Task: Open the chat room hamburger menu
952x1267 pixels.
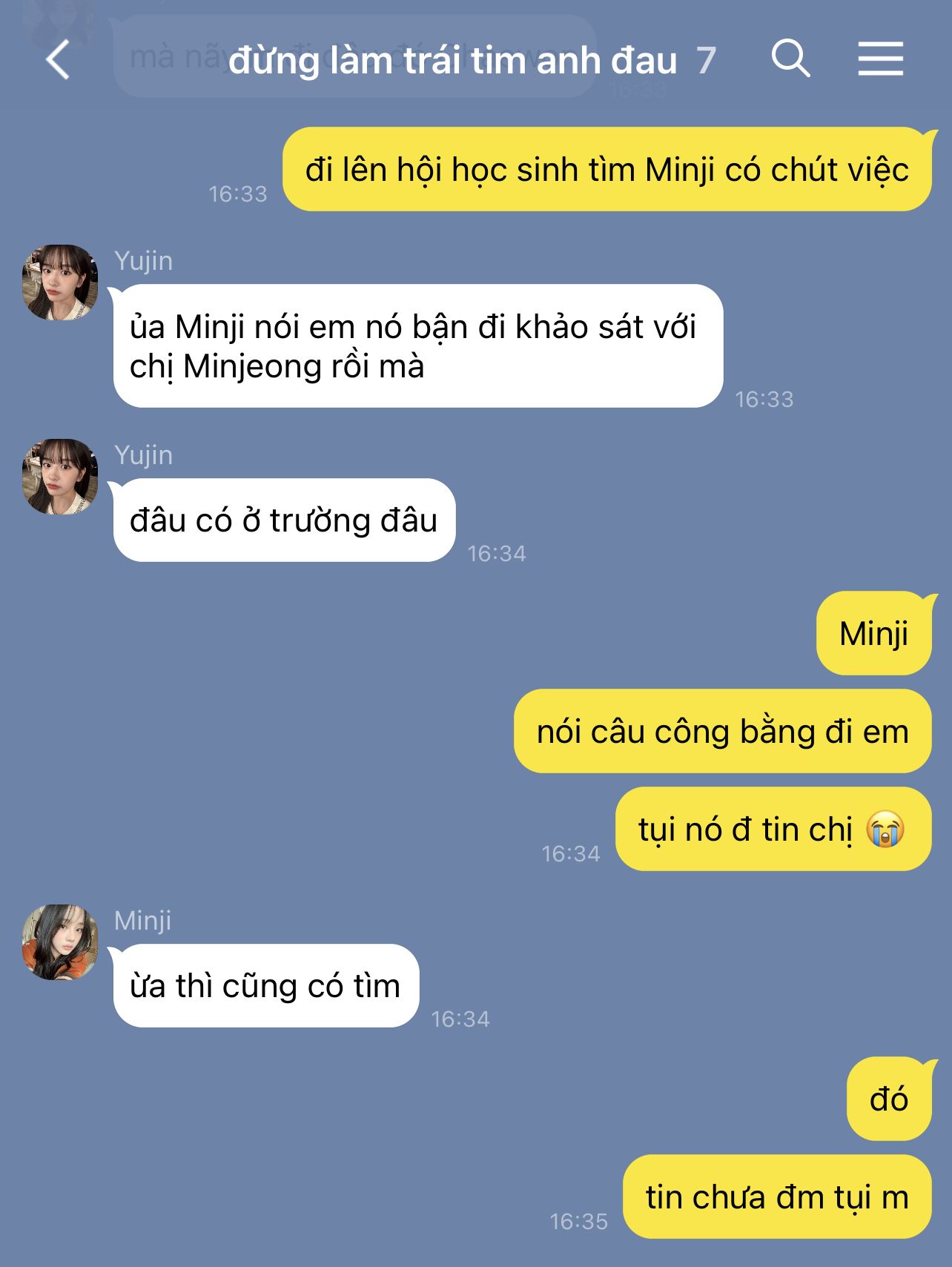Action: click(880, 59)
